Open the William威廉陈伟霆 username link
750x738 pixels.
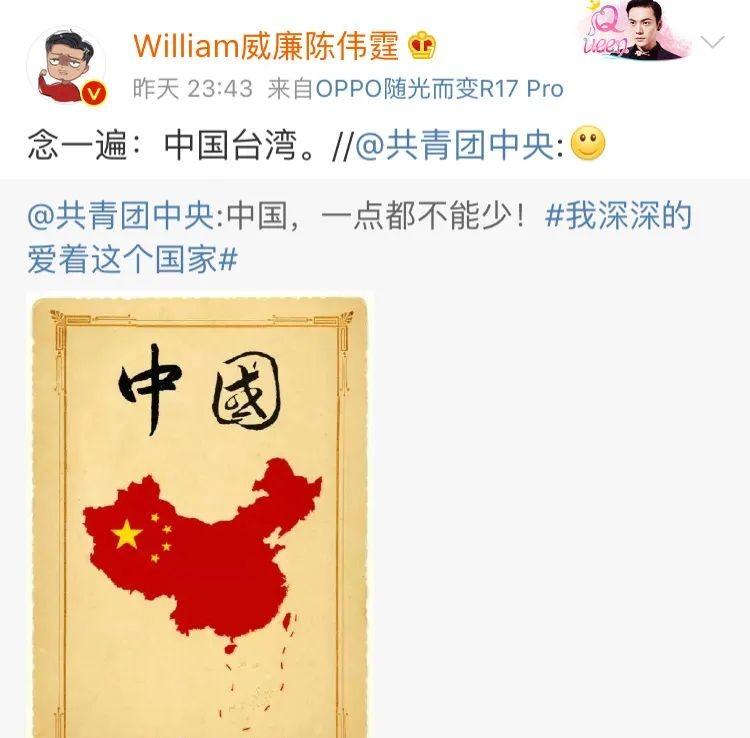[x=265, y=45]
